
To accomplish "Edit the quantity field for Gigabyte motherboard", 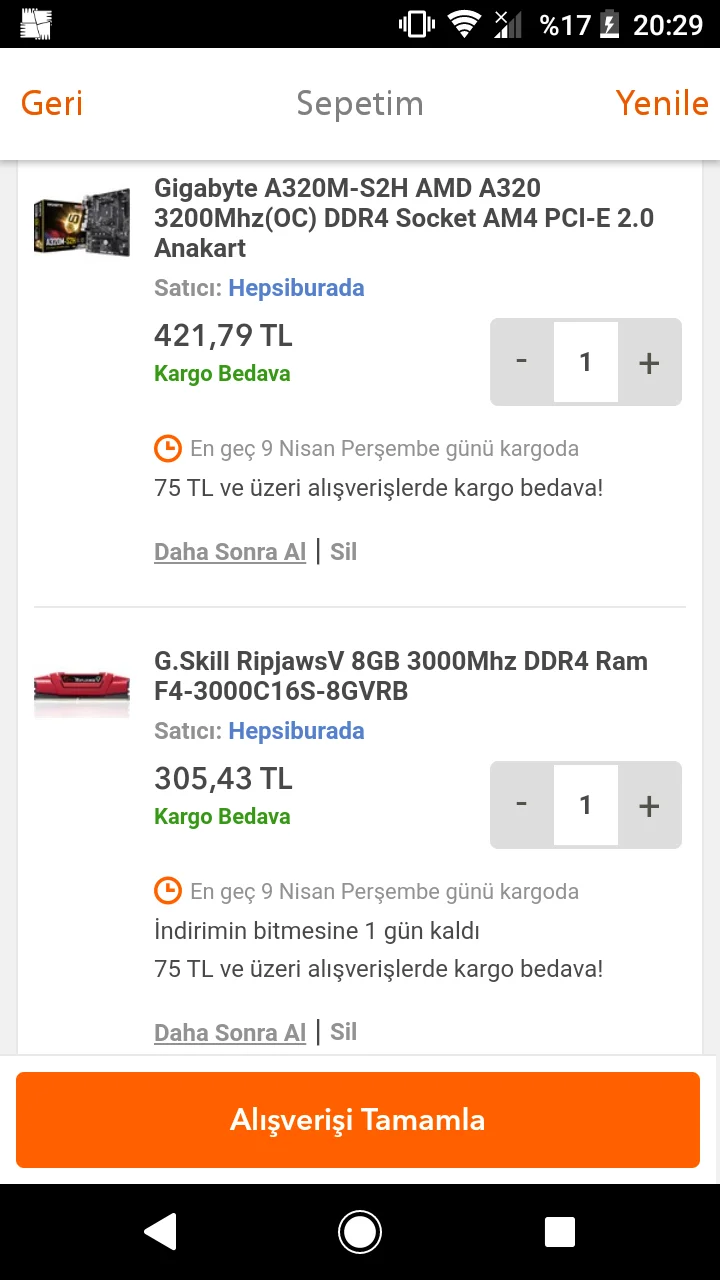I will click(585, 362).
